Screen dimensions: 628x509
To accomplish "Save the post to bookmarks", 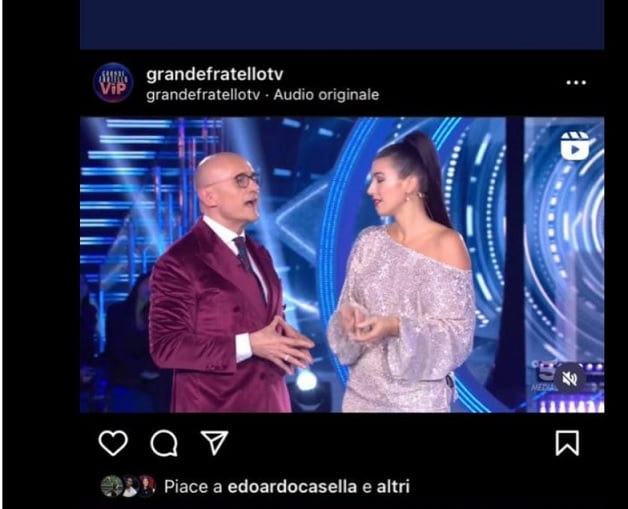I will (x=567, y=442).
